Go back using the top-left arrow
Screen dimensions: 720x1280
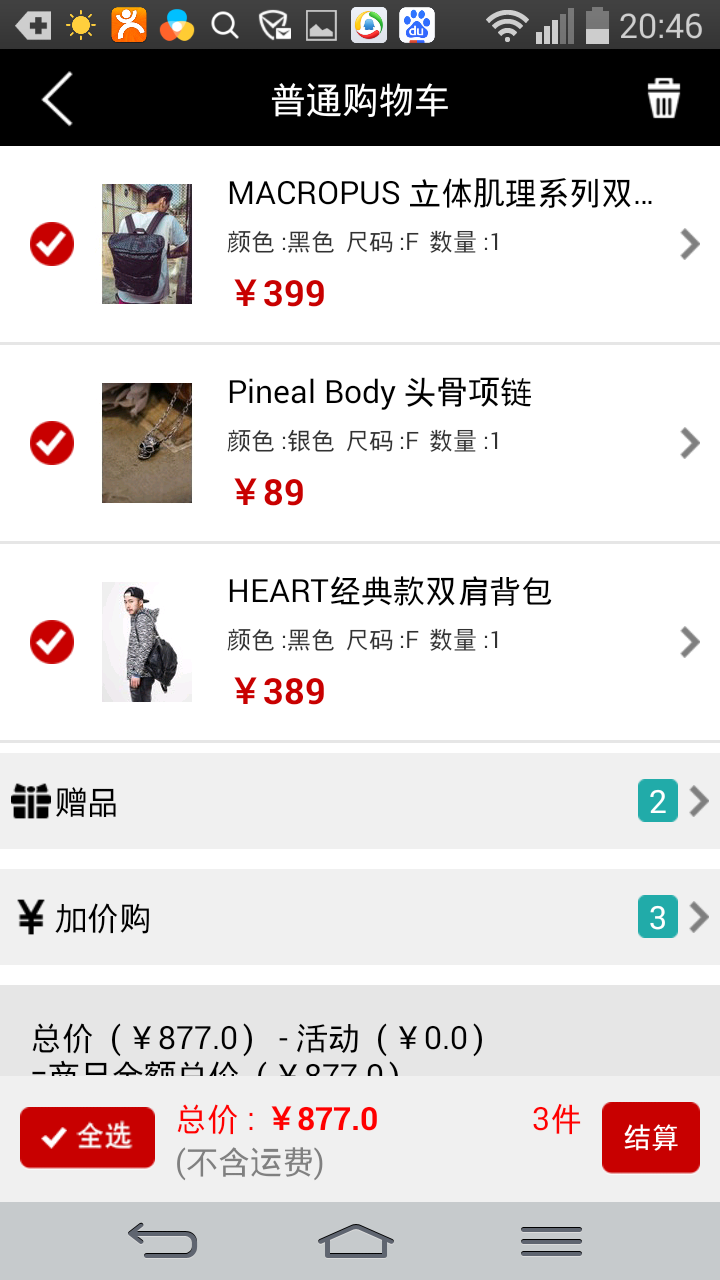click(57, 99)
